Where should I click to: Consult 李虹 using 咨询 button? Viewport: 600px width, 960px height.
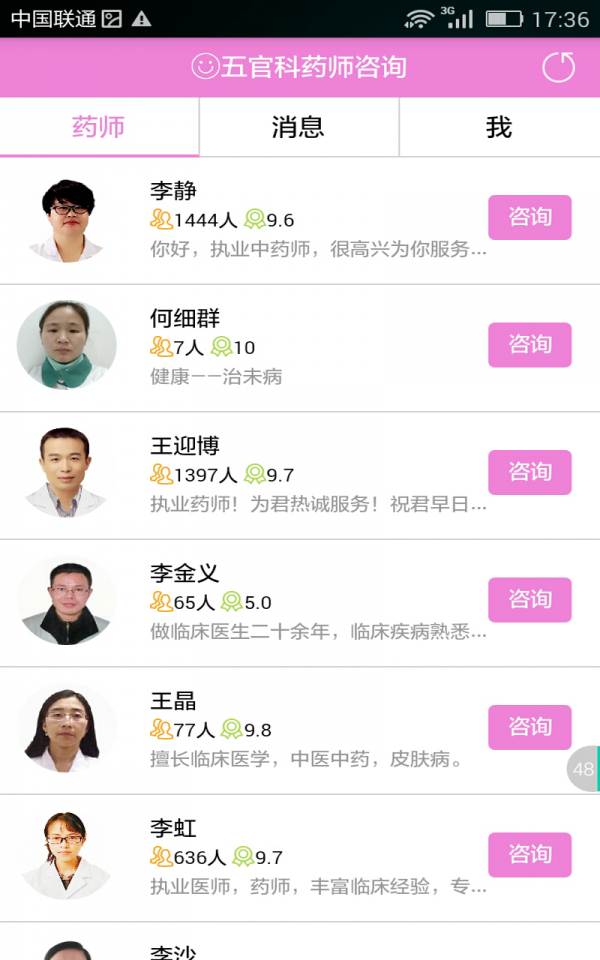click(529, 855)
